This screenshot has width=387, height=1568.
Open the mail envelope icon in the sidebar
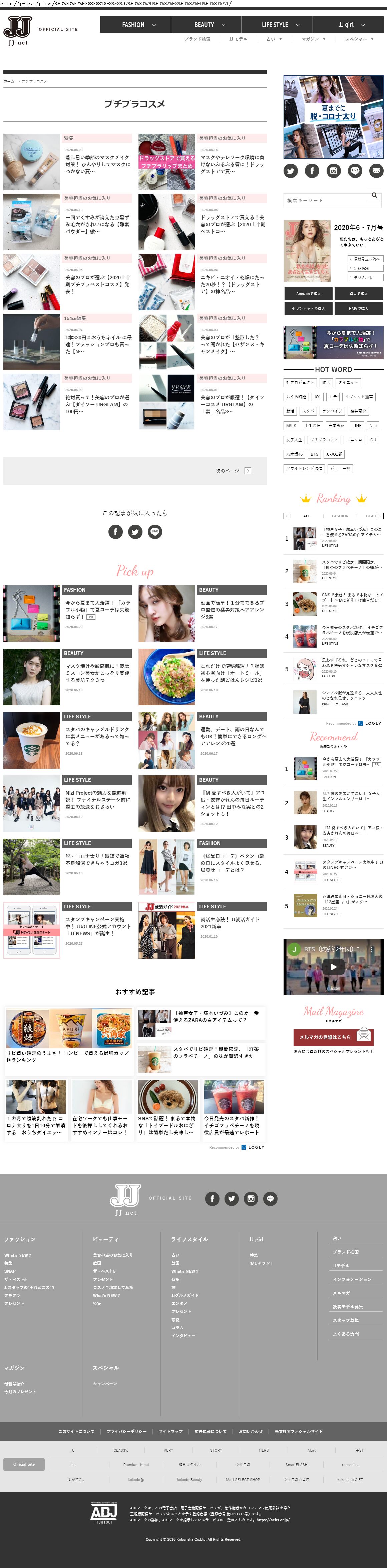coord(376,171)
